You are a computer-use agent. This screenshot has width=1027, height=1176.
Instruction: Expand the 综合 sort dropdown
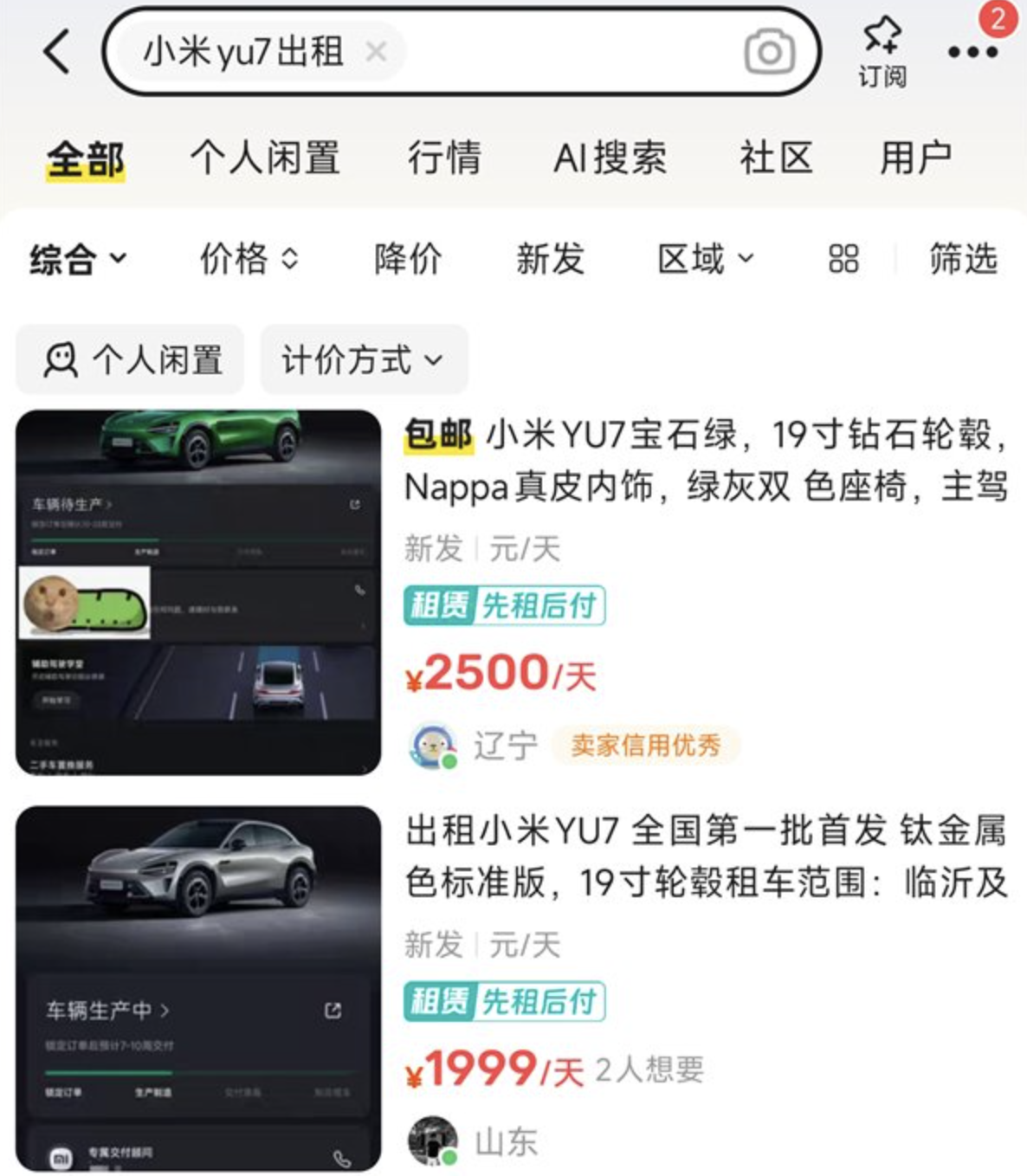point(78,259)
